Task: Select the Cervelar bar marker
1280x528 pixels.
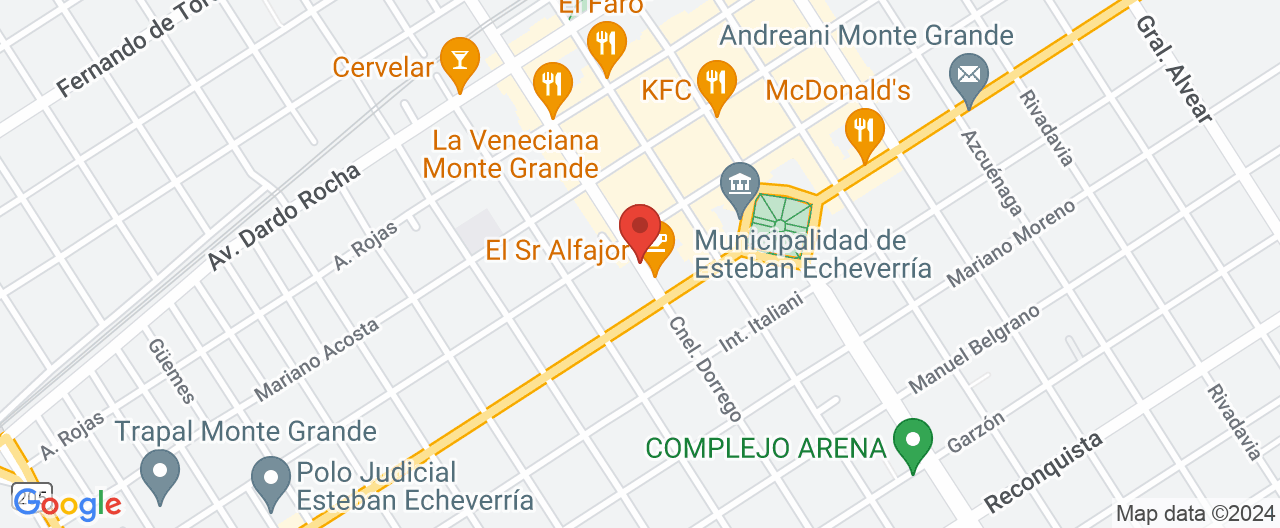Action: 460,60
